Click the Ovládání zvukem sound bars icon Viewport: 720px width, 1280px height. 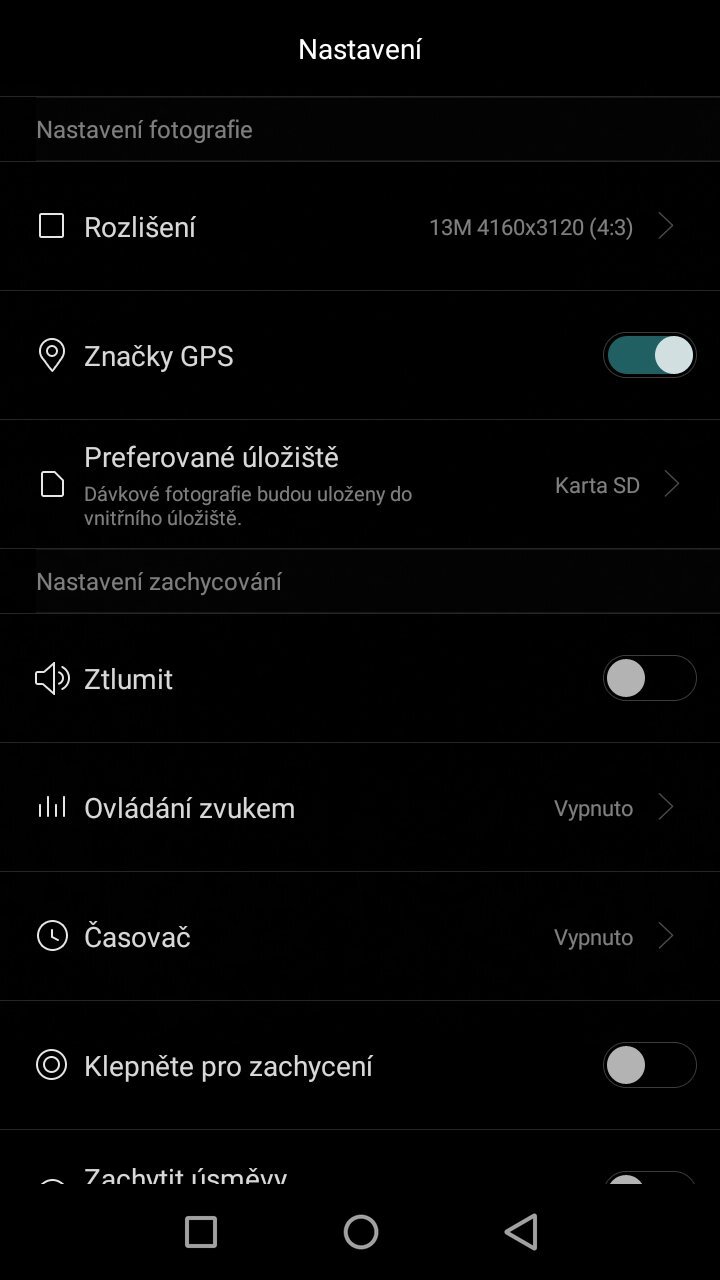[x=52, y=807]
